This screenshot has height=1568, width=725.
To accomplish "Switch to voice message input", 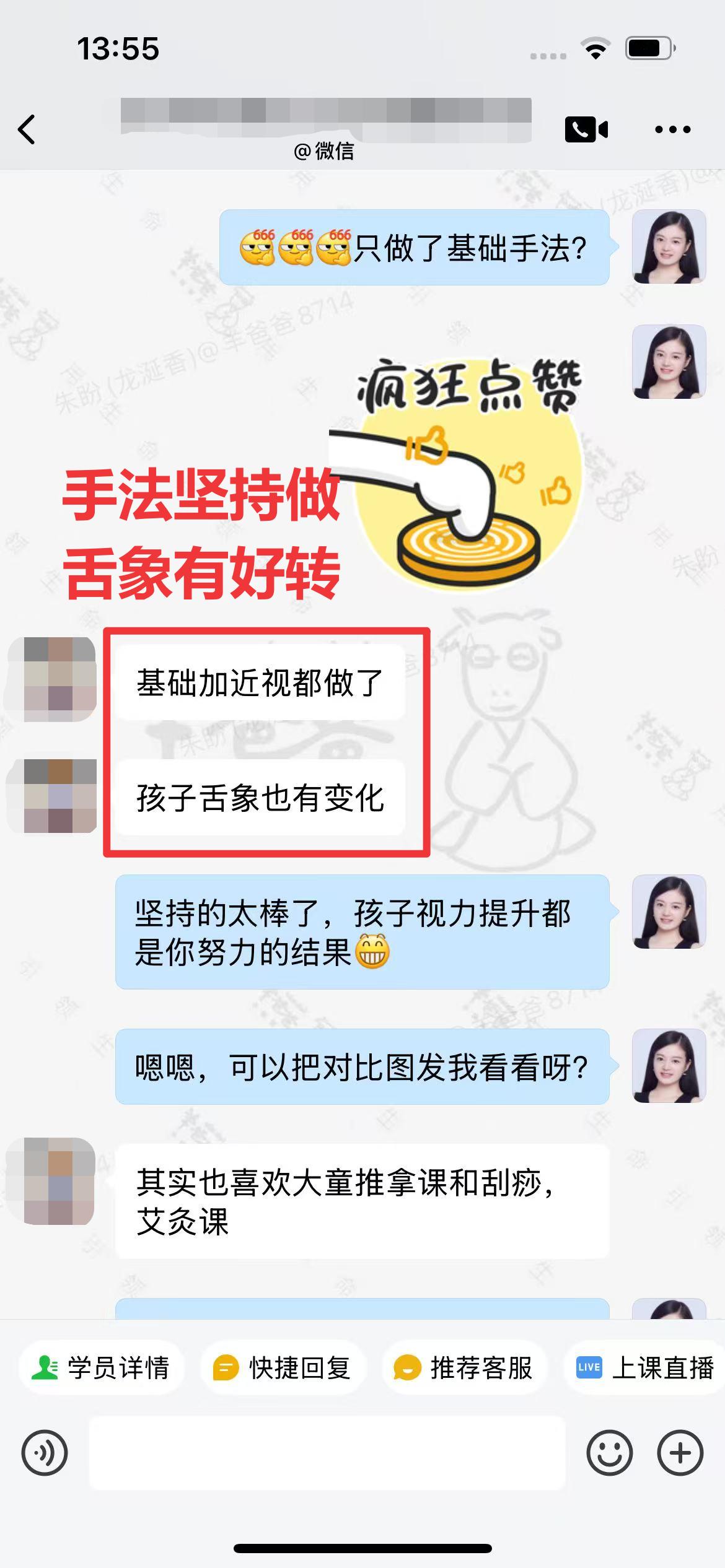I will (x=45, y=1452).
